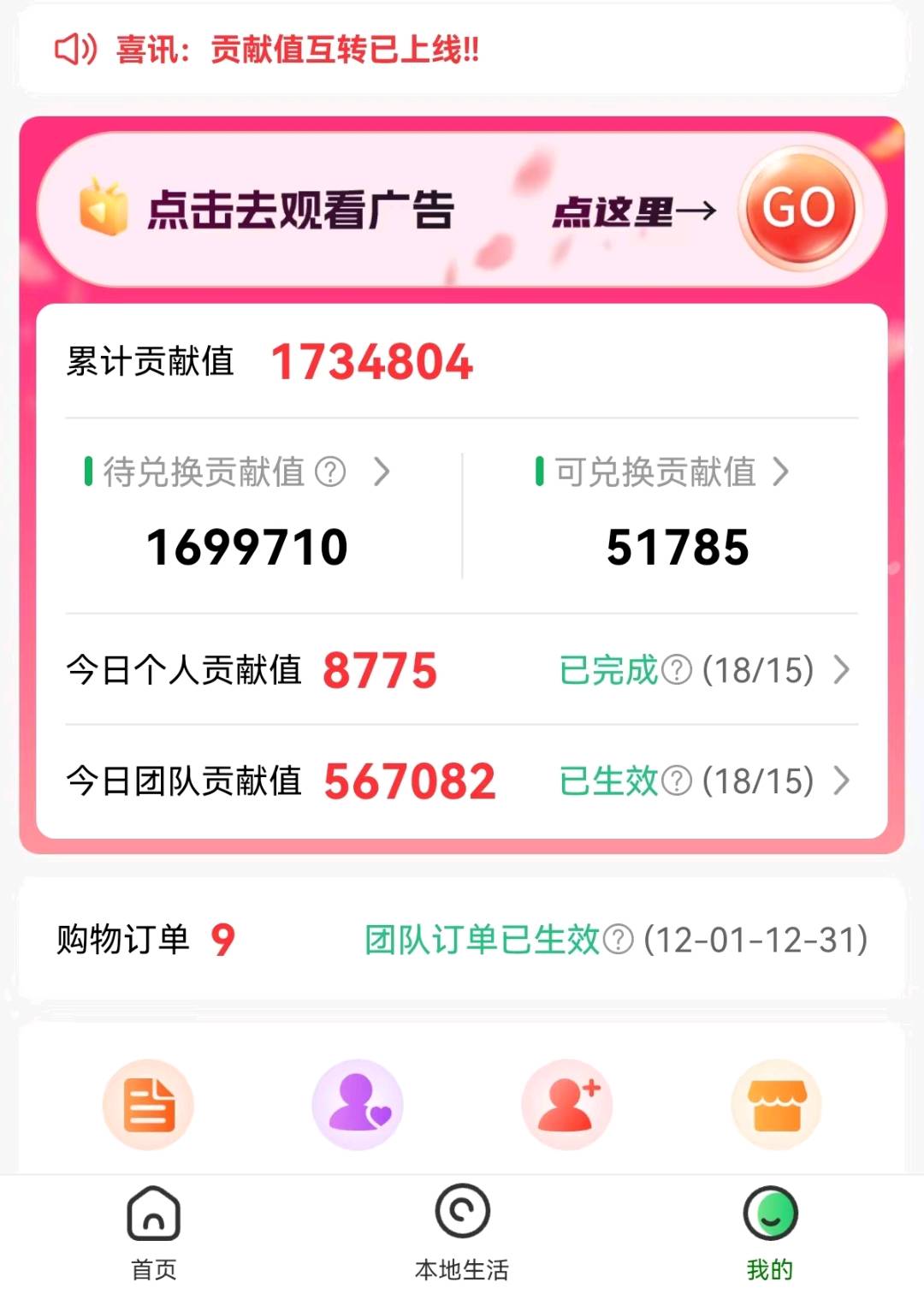Tap the red add-friend icon
The height and width of the screenshot is (1294, 924).
pyautogui.click(x=566, y=1104)
